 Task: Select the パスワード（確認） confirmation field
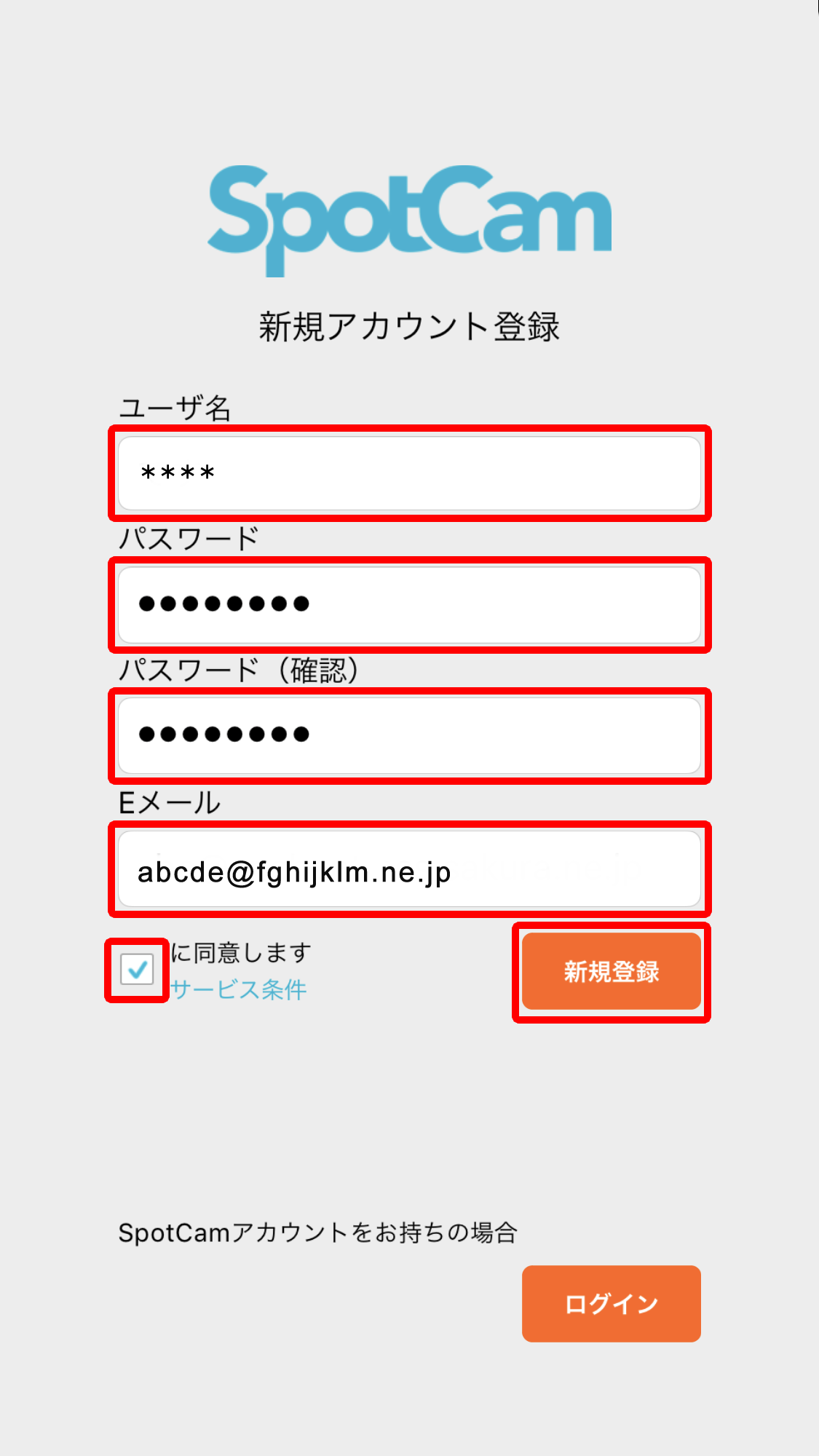click(409, 735)
